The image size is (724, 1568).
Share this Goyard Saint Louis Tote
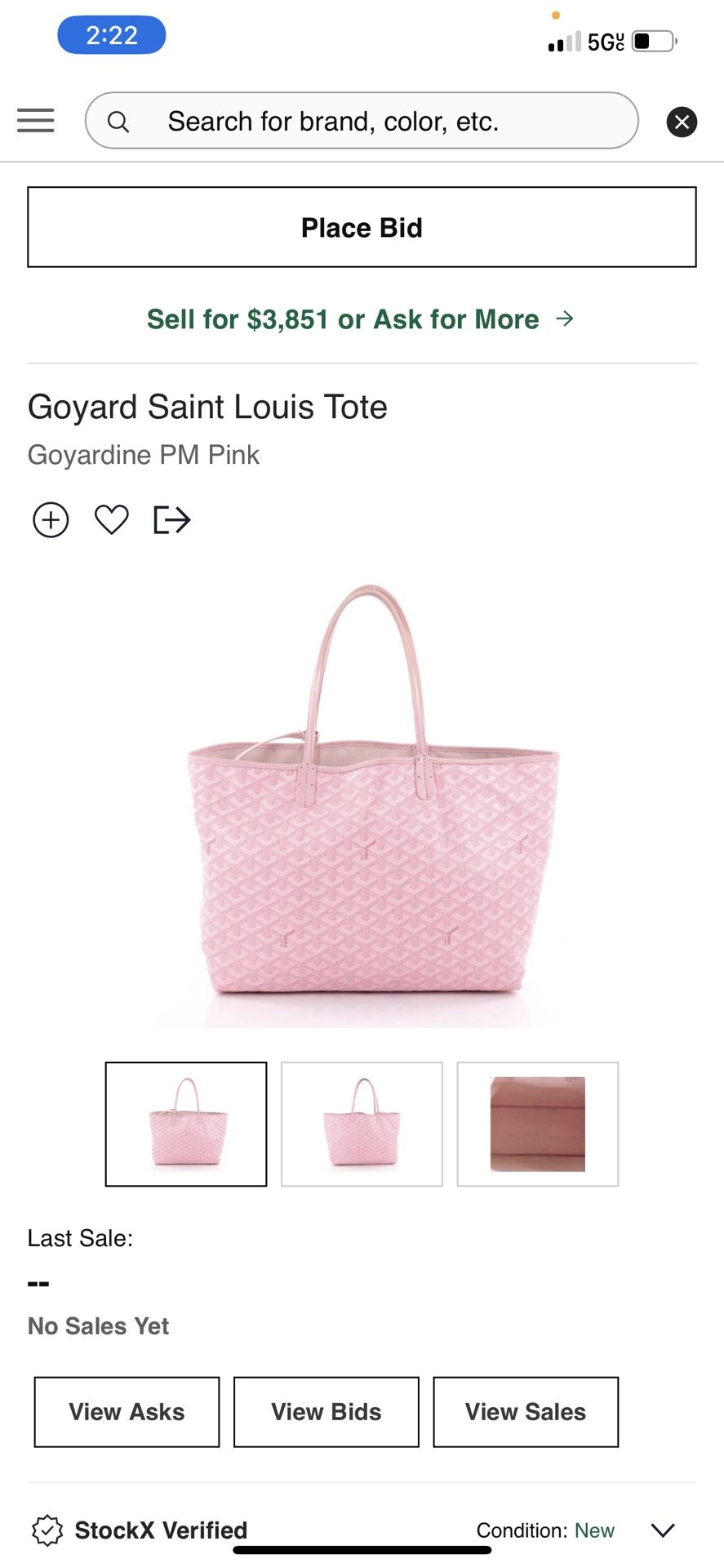[171, 519]
